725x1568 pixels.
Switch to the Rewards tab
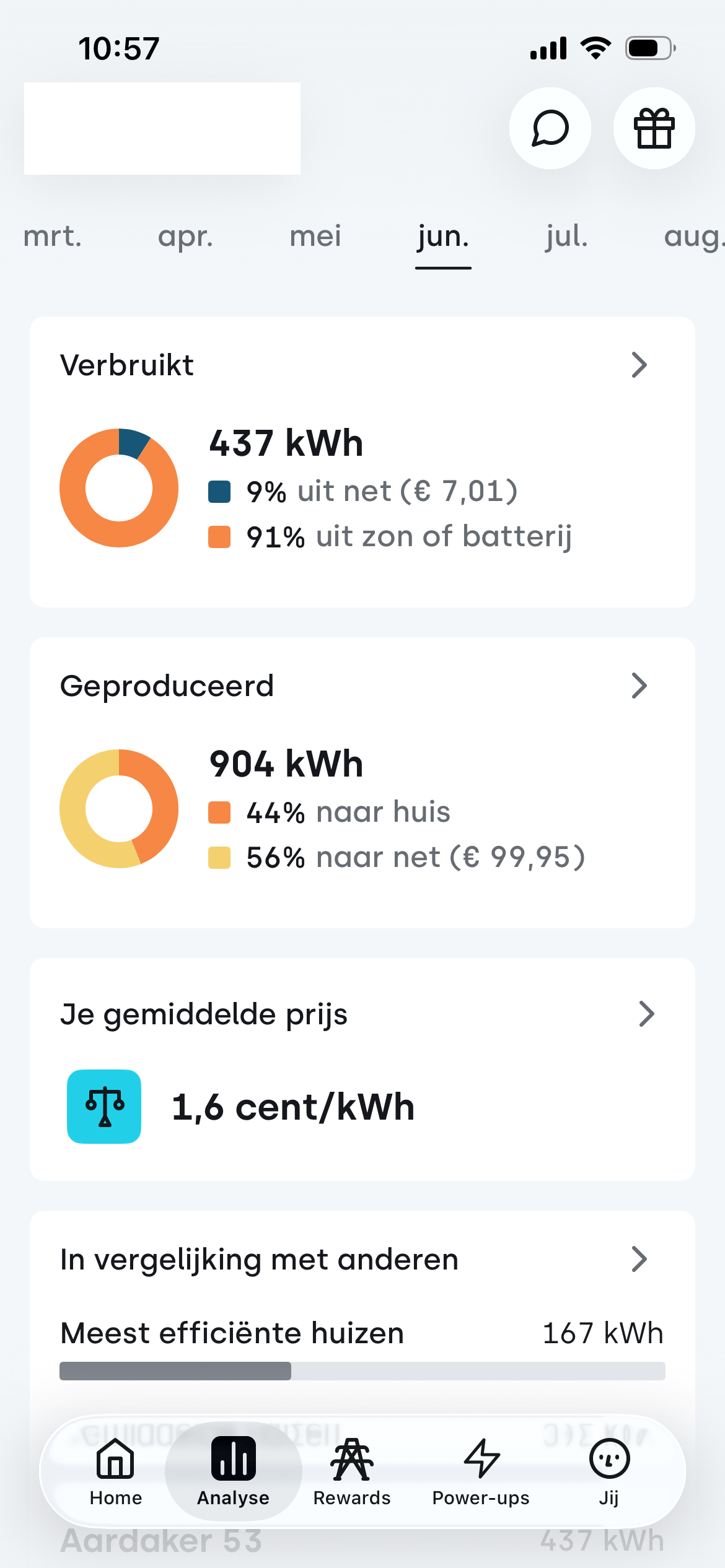tap(352, 1472)
